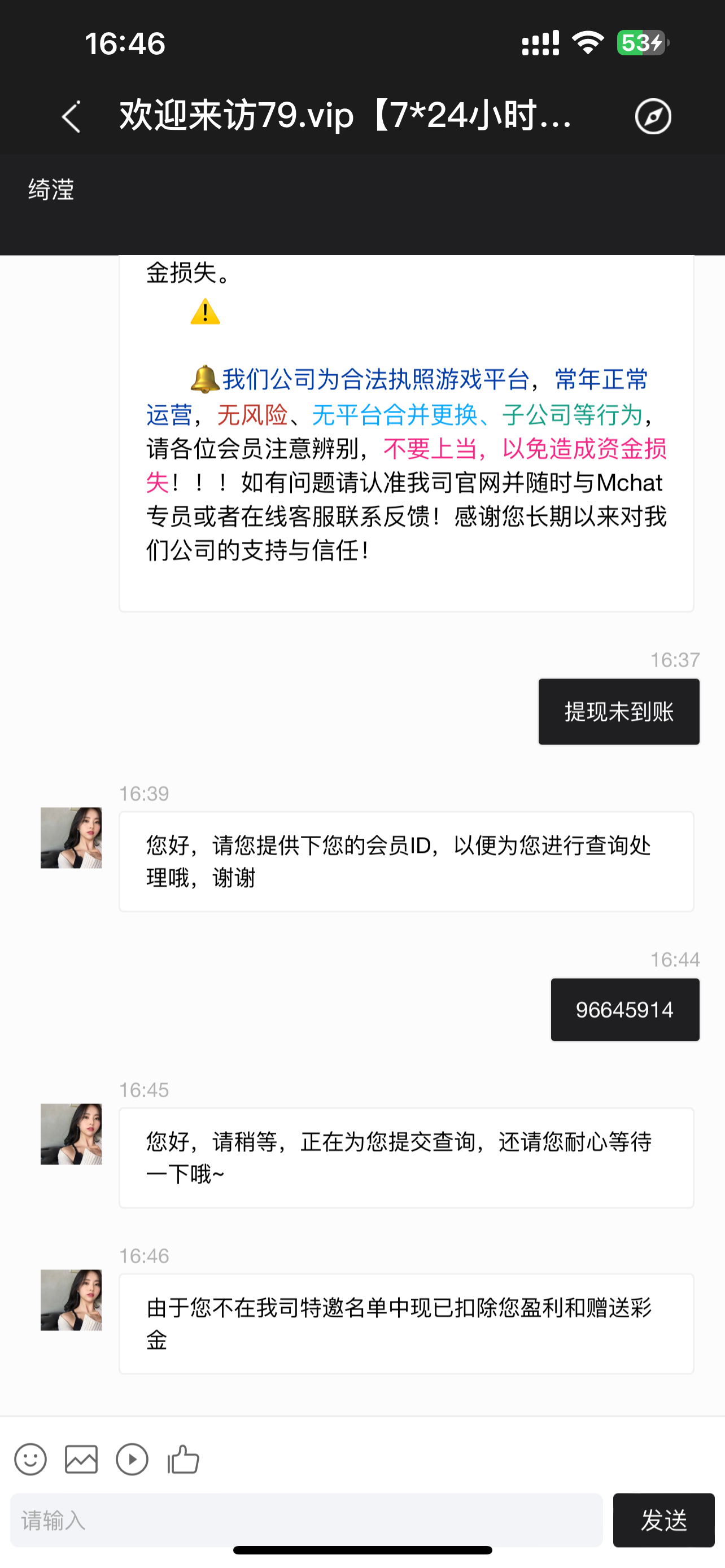
Task: Tap the thumbs-up rating icon
Action: click(184, 1459)
